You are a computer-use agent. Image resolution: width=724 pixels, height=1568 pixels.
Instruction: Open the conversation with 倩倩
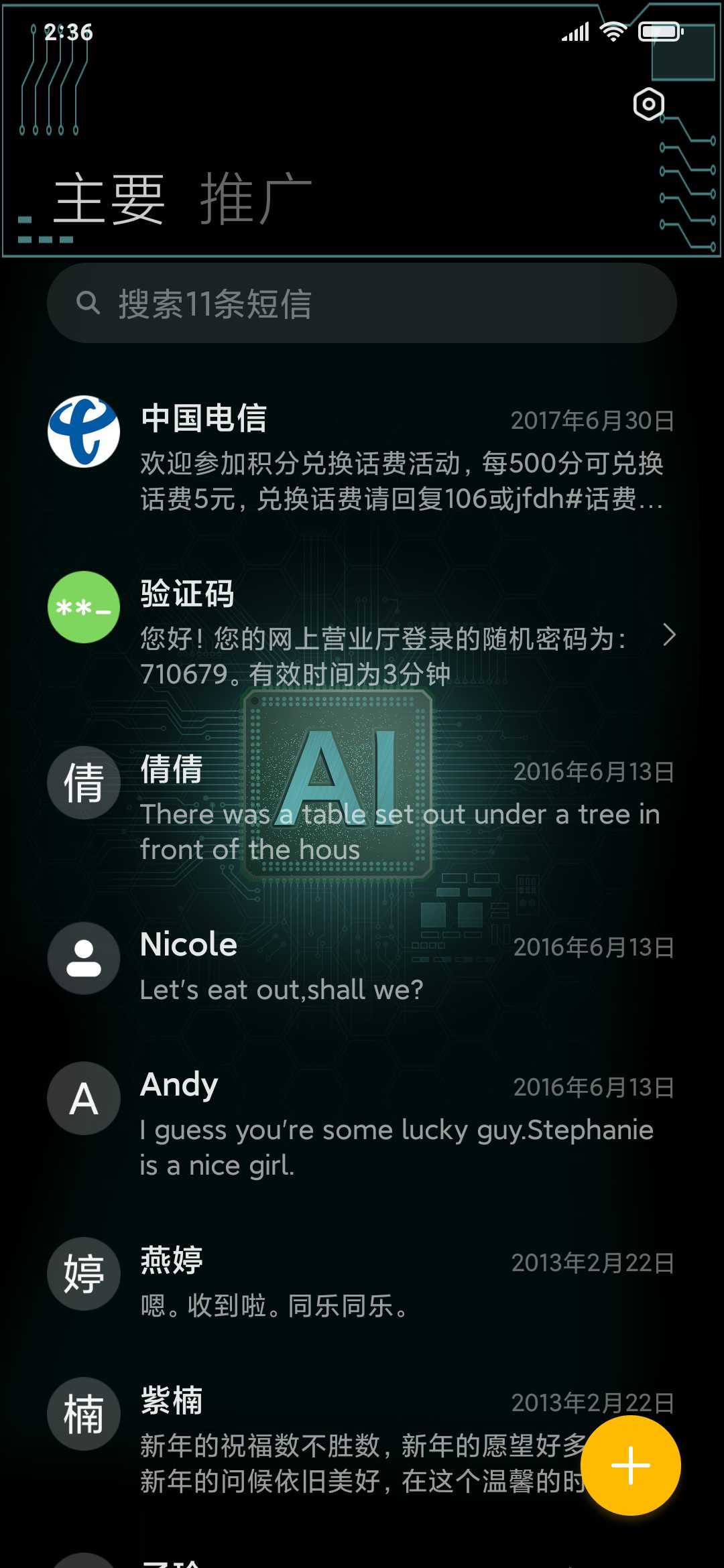tap(362, 807)
